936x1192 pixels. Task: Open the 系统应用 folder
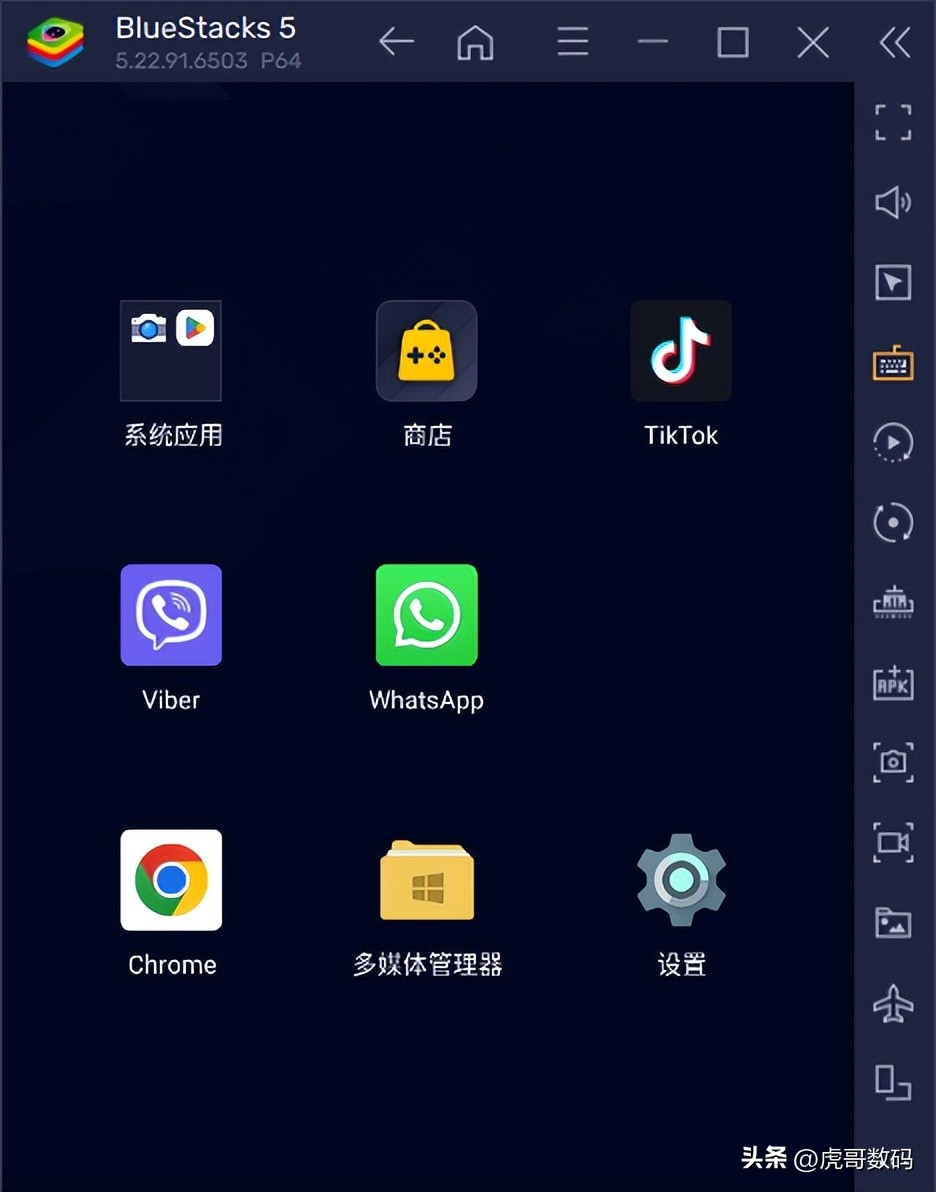coord(171,351)
